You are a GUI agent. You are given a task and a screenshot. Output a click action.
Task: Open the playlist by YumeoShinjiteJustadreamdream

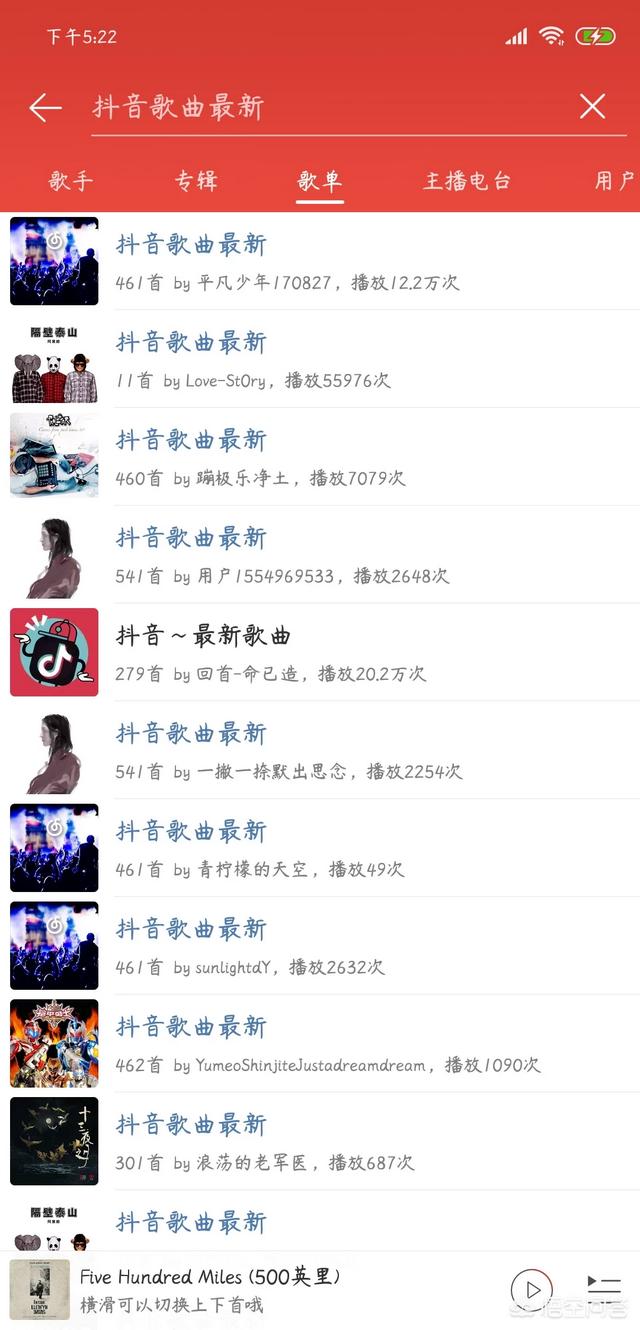(320, 1044)
